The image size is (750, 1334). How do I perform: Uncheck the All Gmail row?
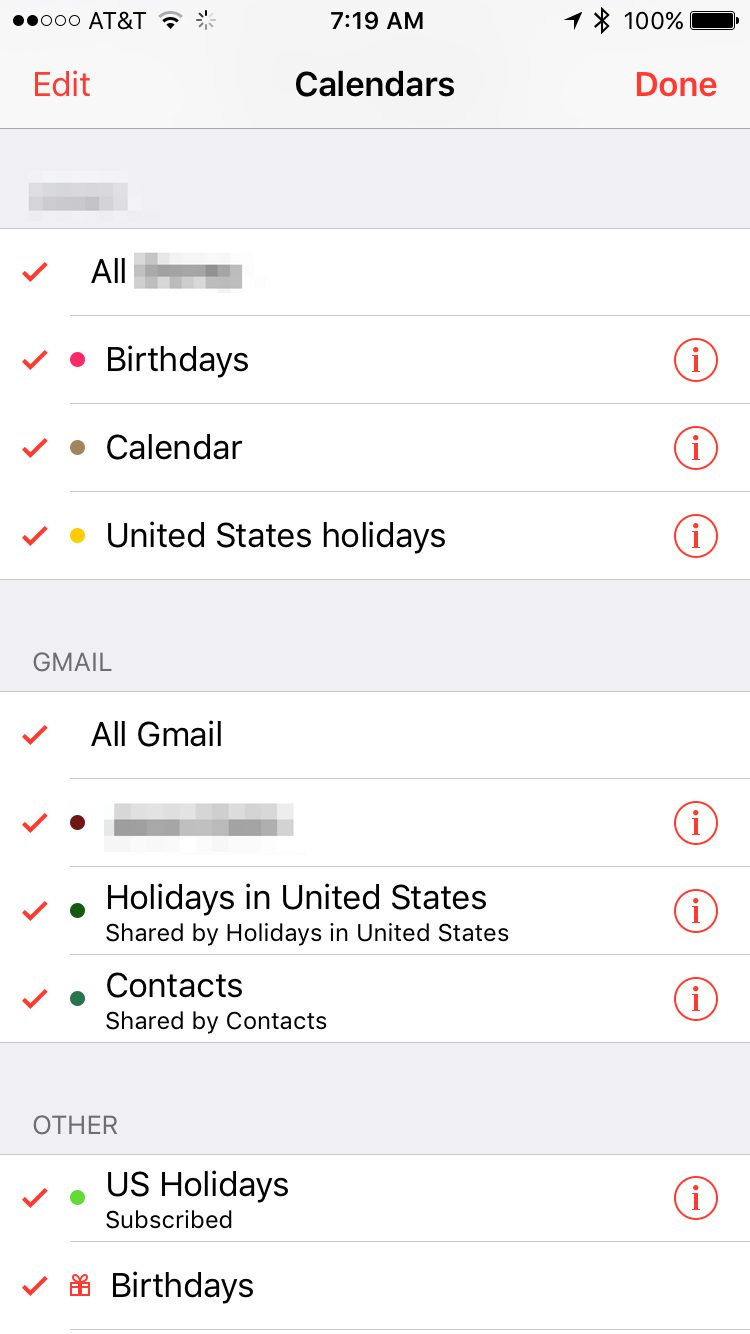[x=157, y=735]
